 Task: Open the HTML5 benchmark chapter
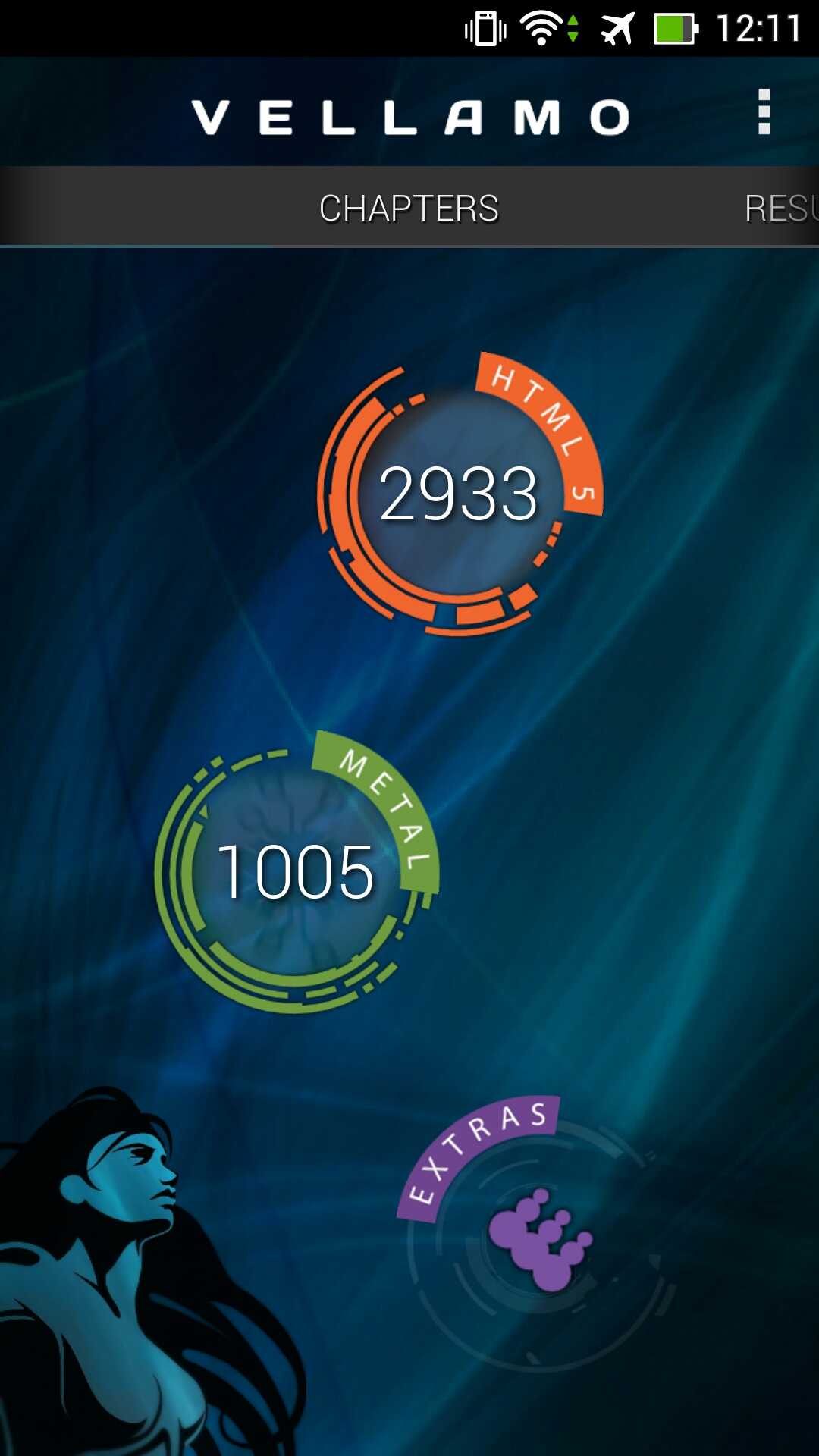tap(458, 494)
